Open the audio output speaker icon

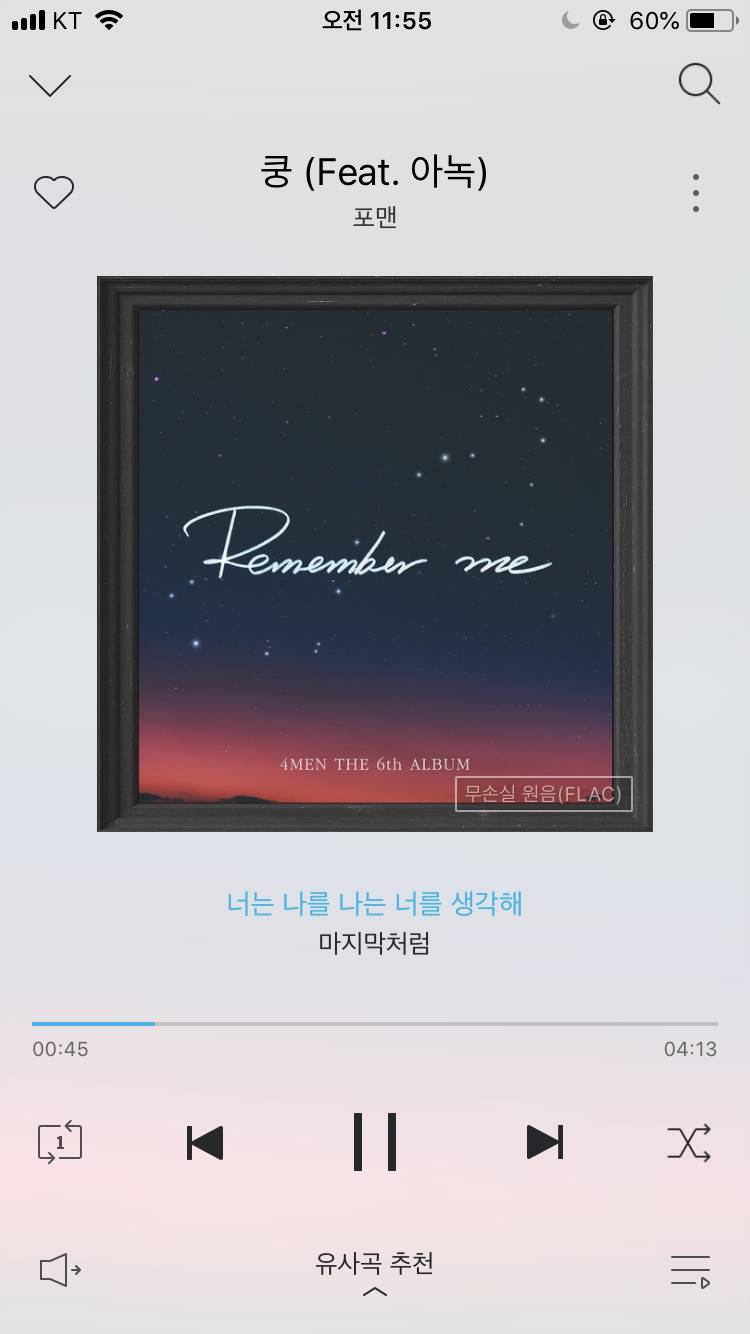(x=60, y=1270)
